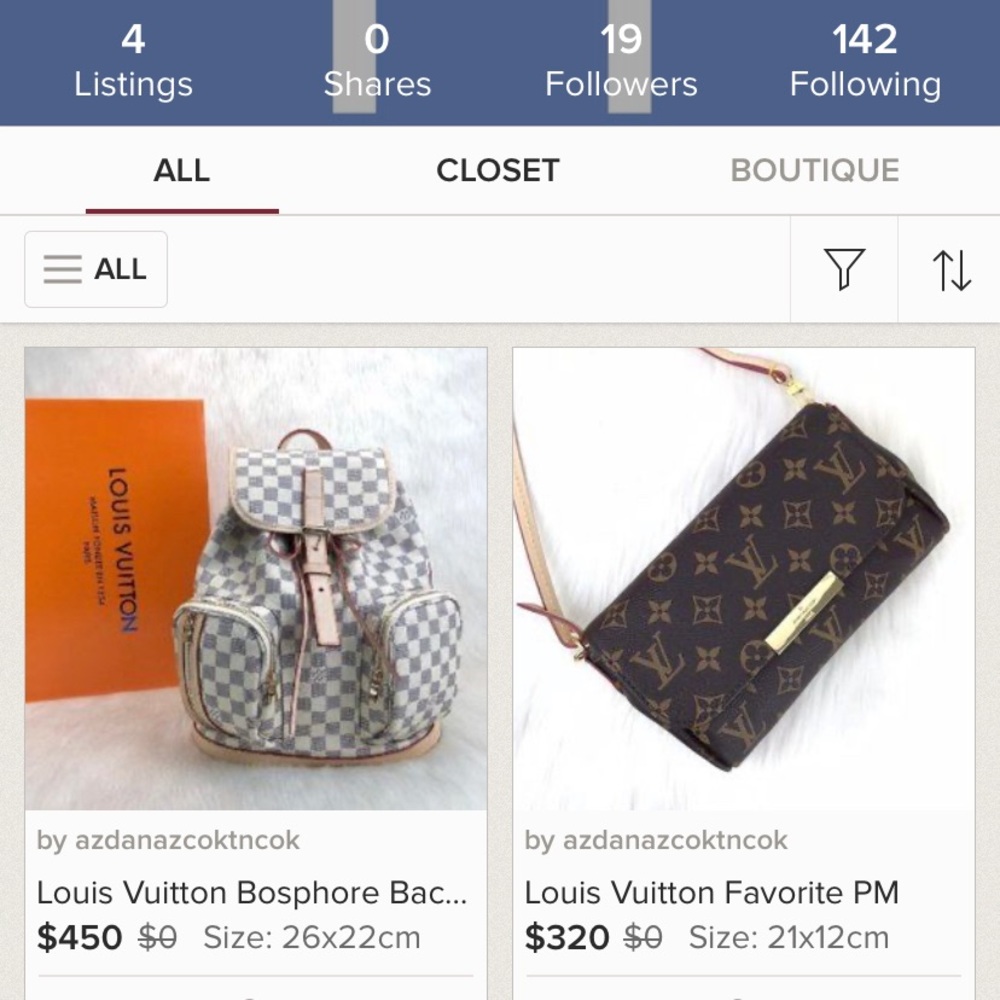This screenshot has height=1000, width=1000.
Task: Open the ALL category menu button
Action: point(96,269)
